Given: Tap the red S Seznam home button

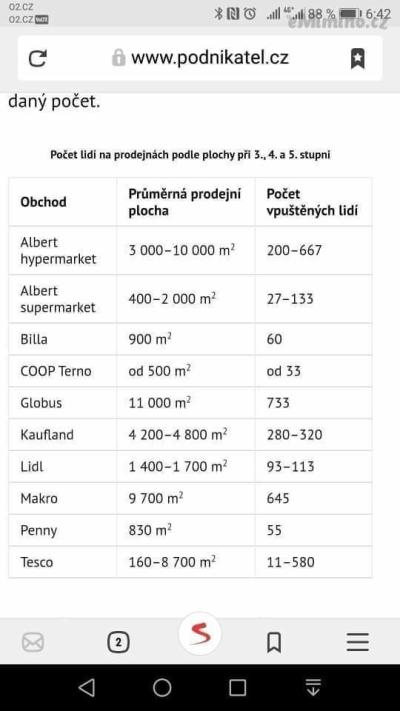Looking at the screenshot, I should tap(200, 634).
